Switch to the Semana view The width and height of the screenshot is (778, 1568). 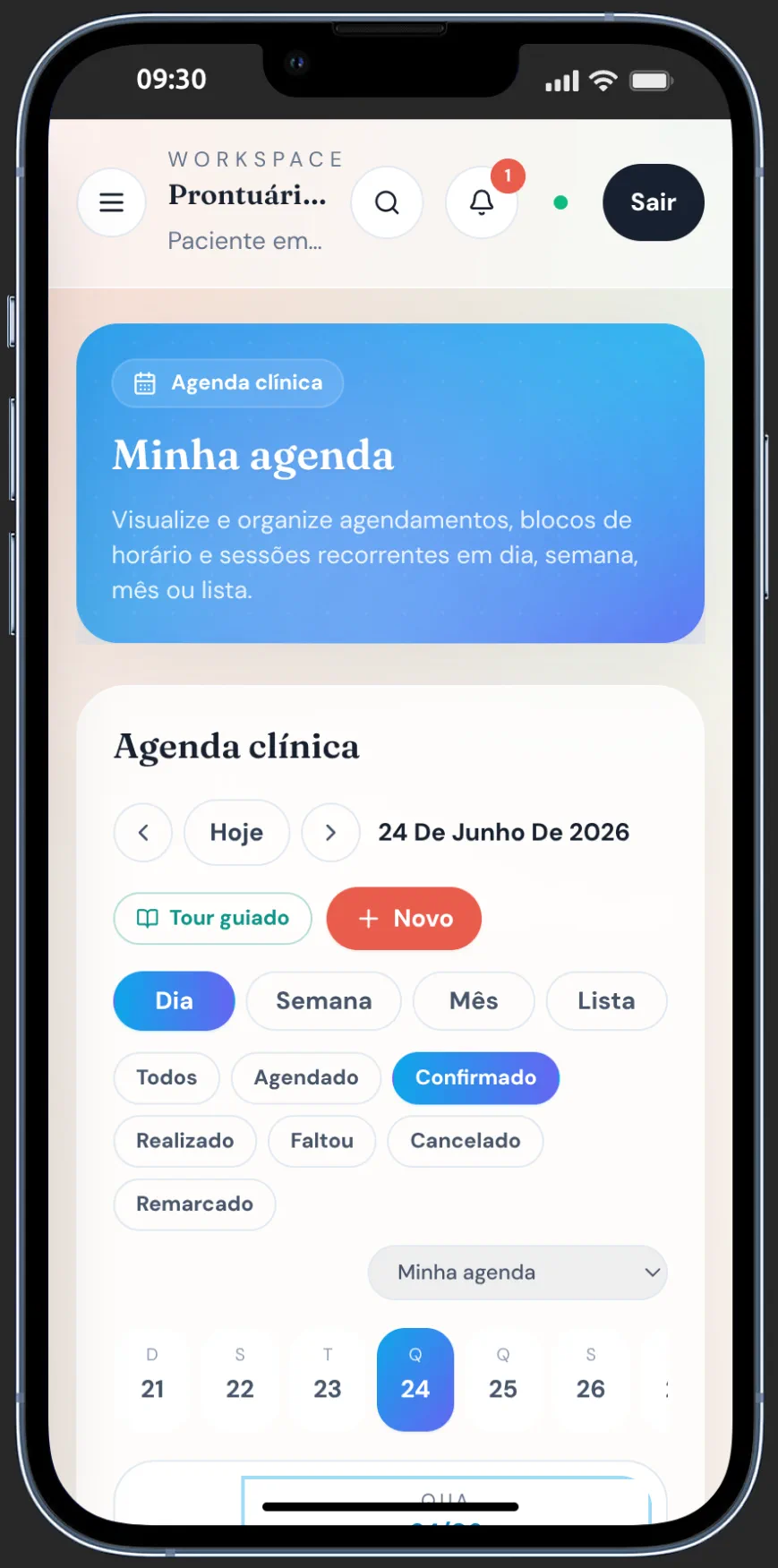pos(323,1000)
